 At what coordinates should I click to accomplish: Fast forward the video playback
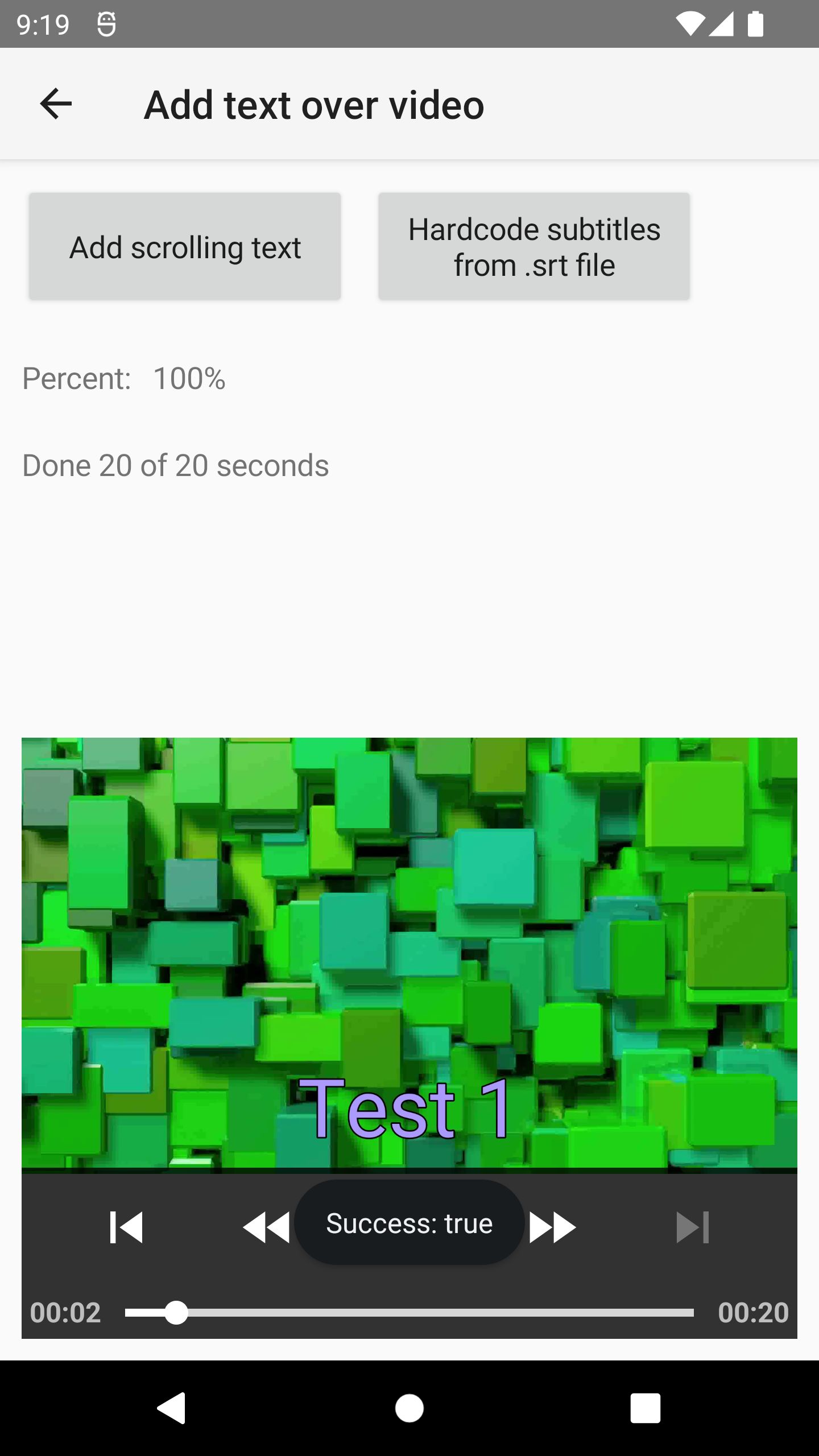(x=553, y=1227)
